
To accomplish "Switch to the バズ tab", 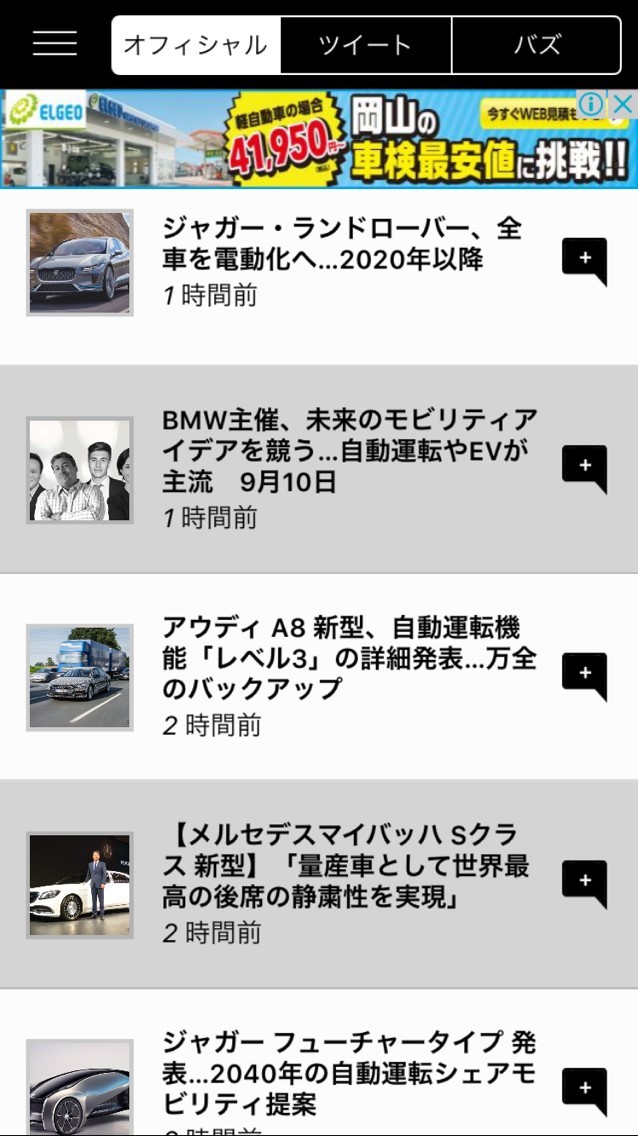I will point(538,45).
